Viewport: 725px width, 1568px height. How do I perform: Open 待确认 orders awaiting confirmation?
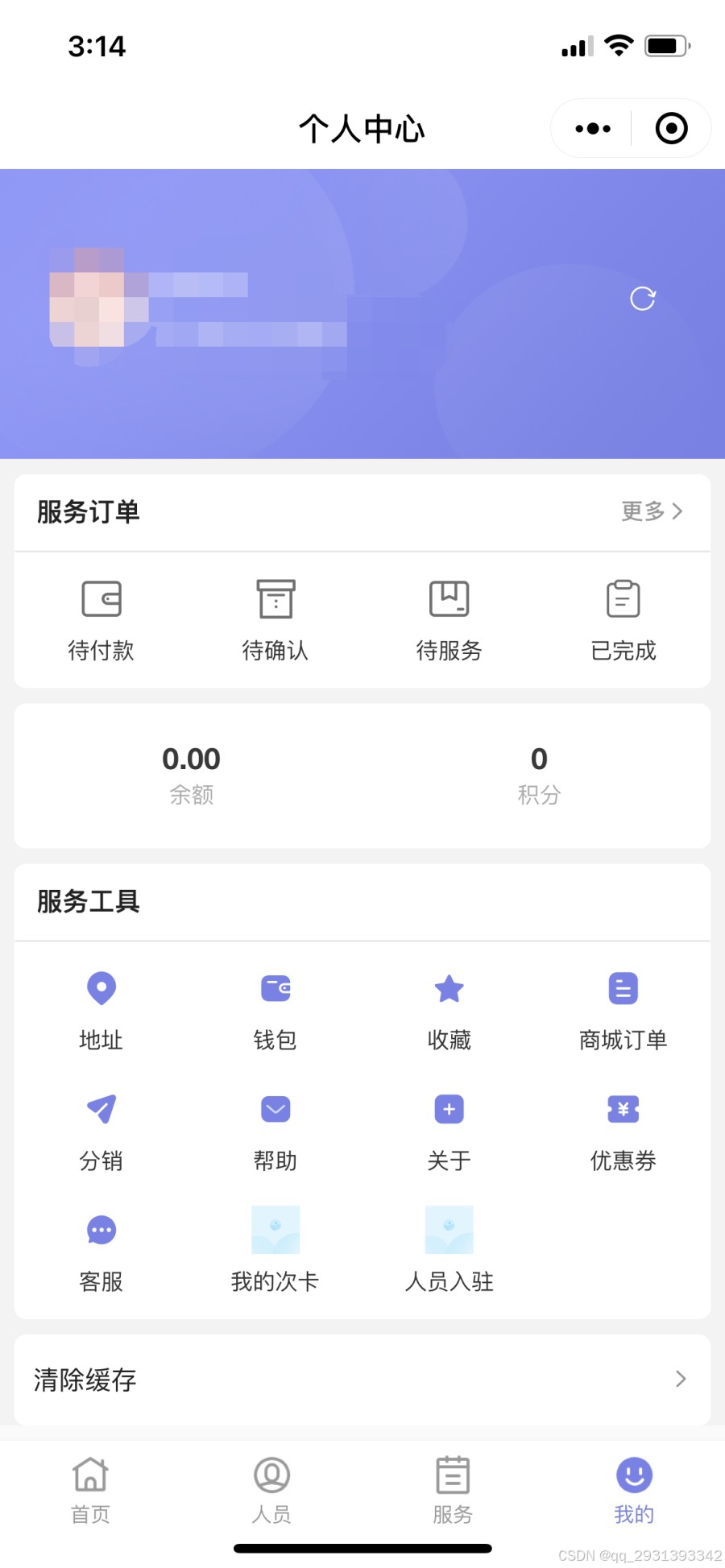coord(275,620)
